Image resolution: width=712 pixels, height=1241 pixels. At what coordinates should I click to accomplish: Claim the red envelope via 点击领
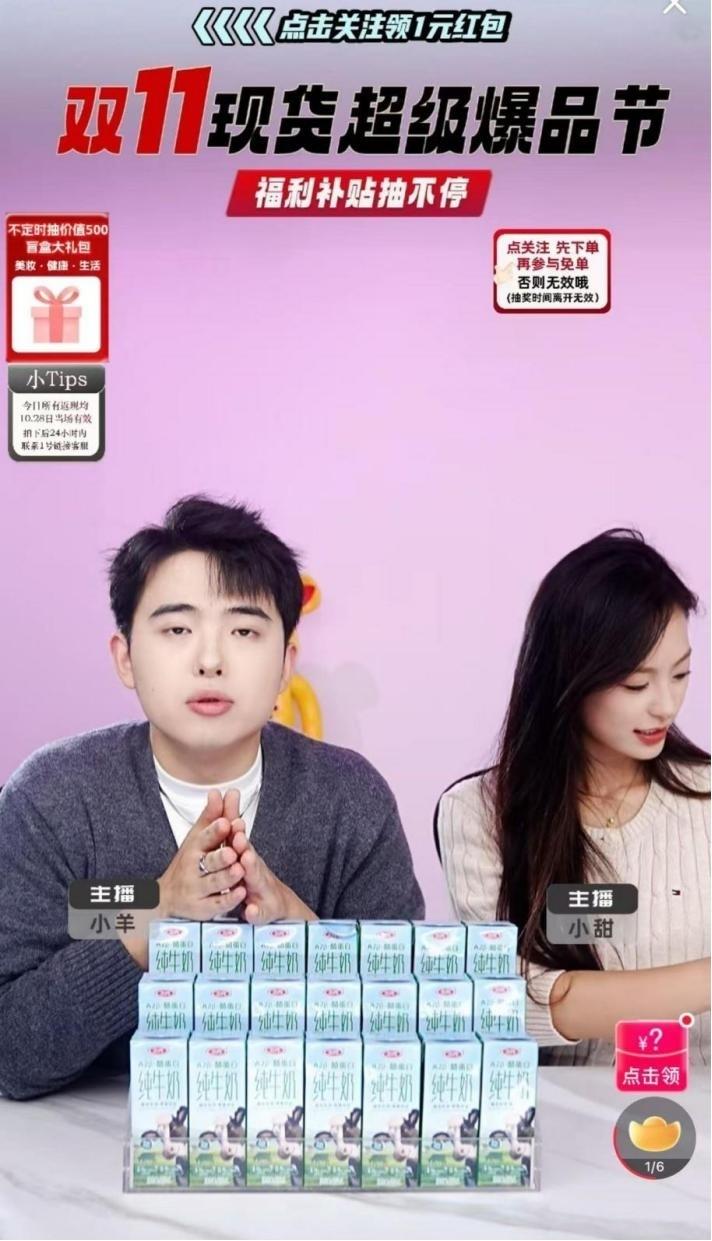[x=652, y=1055]
